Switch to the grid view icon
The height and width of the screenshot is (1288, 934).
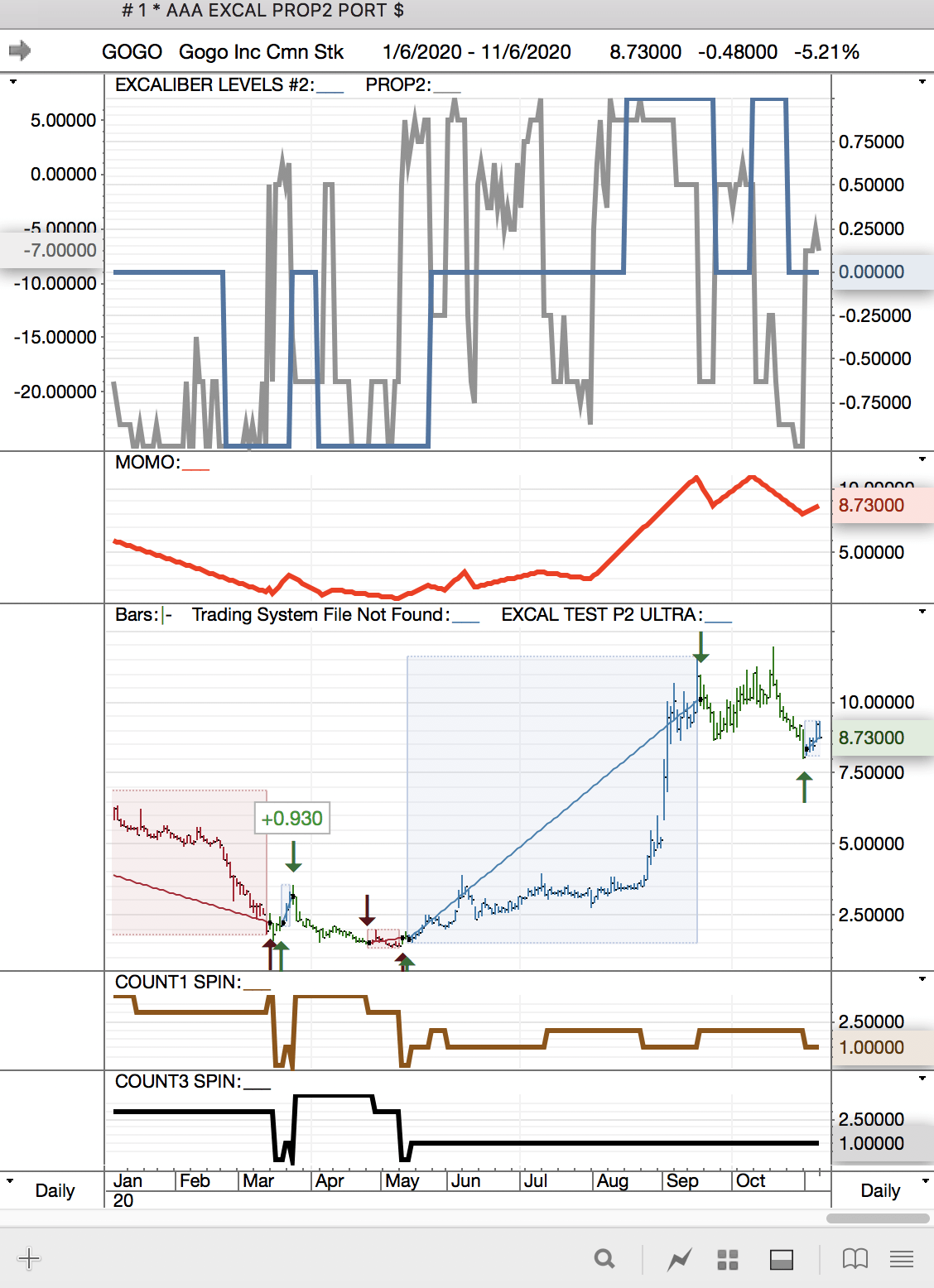coord(728,1260)
